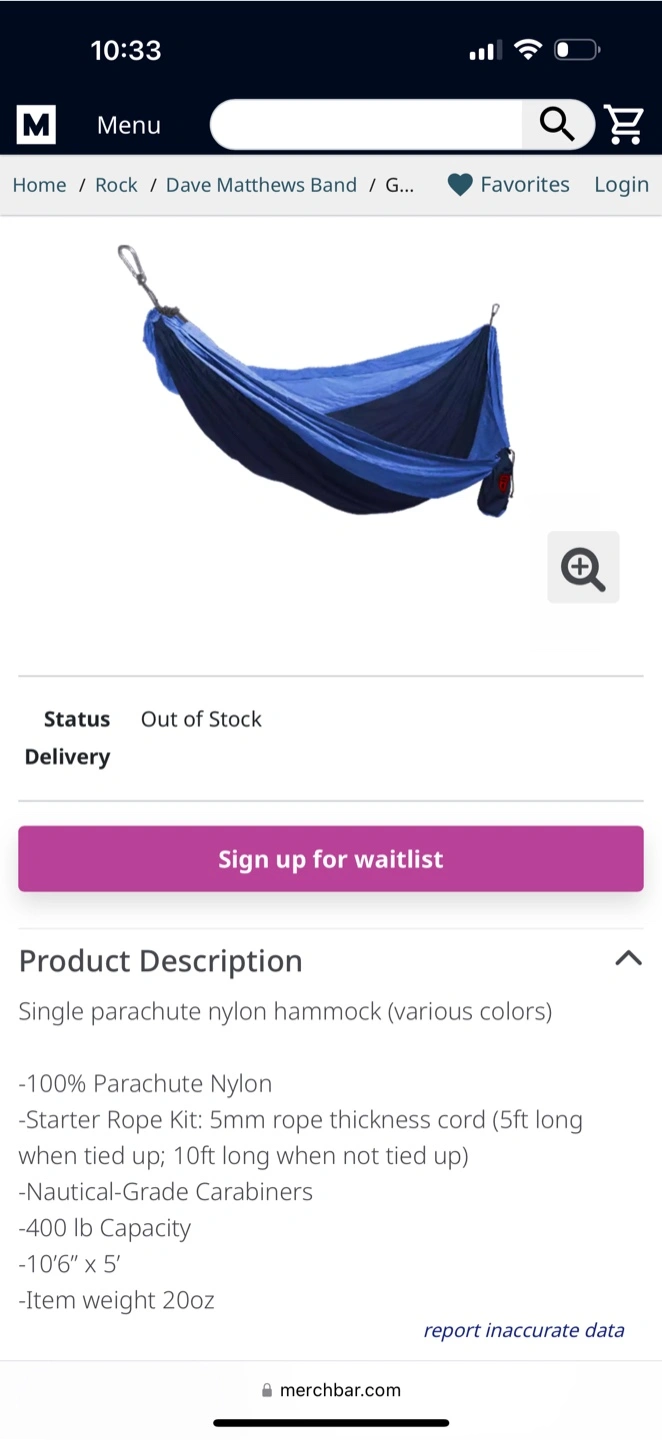Open Dave Matthews Band breadcrumb
The image size is (662, 1440).
[261, 185]
